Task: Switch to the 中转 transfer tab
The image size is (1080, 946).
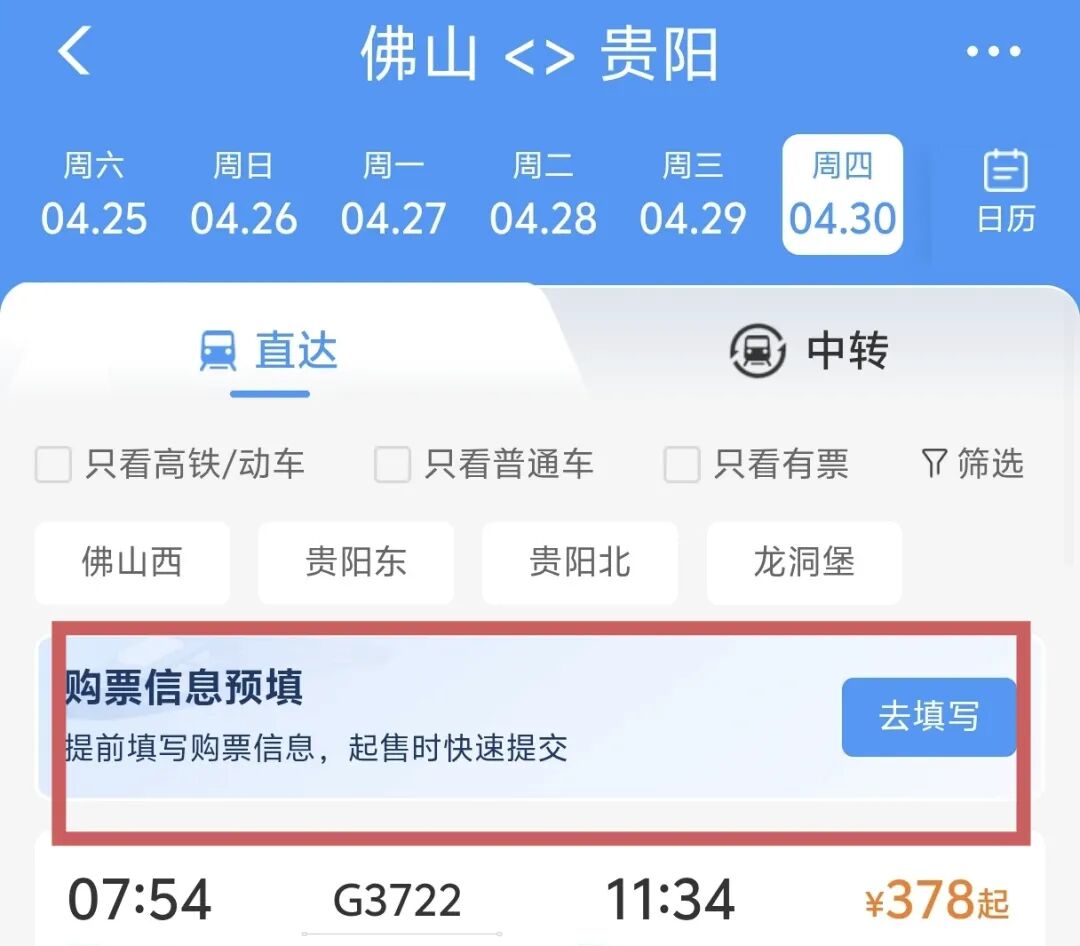Action: pos(810,352)
